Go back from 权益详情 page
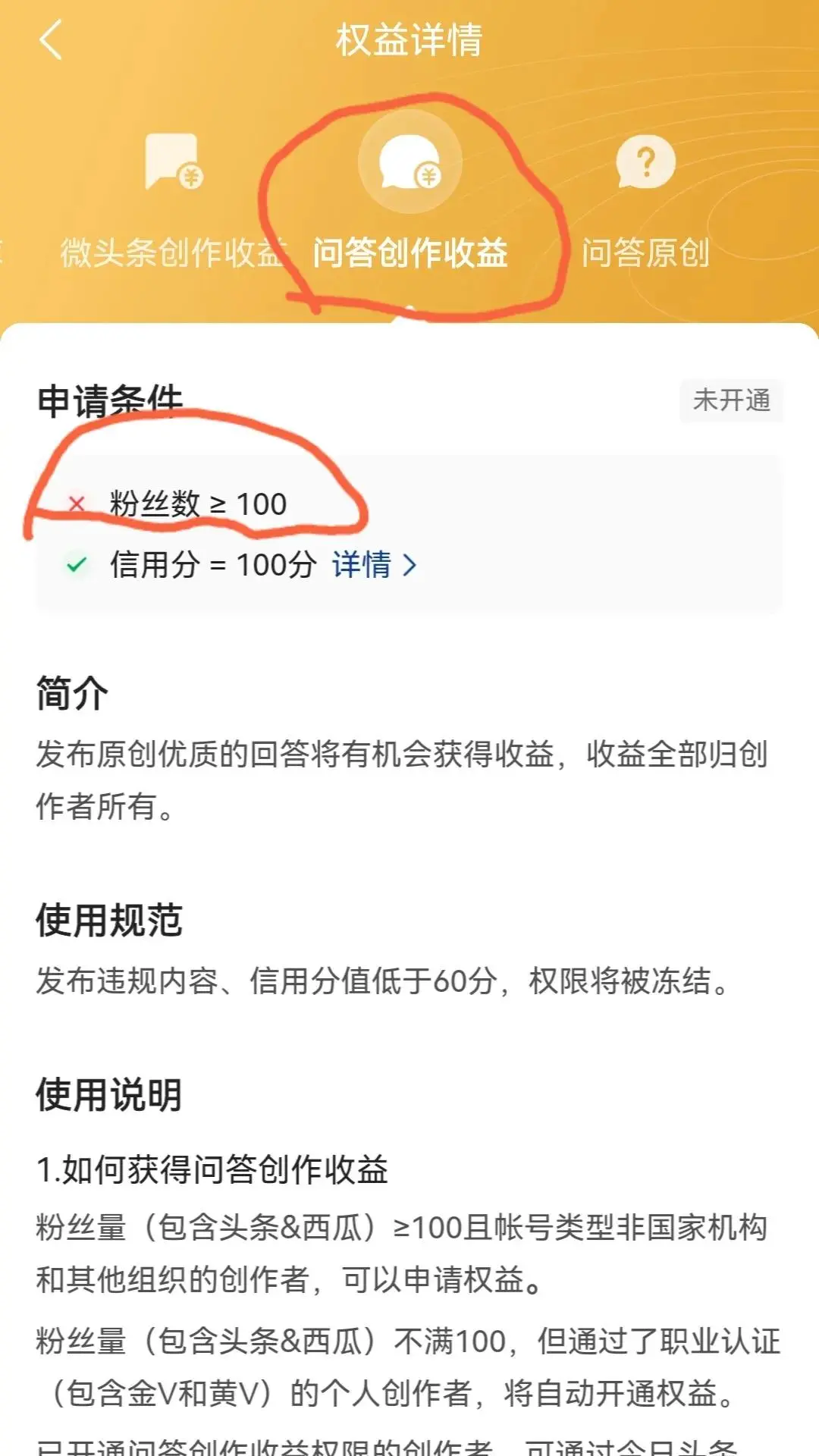The height and width of the screenshot is (1456, 819). (x=51, y=40)
